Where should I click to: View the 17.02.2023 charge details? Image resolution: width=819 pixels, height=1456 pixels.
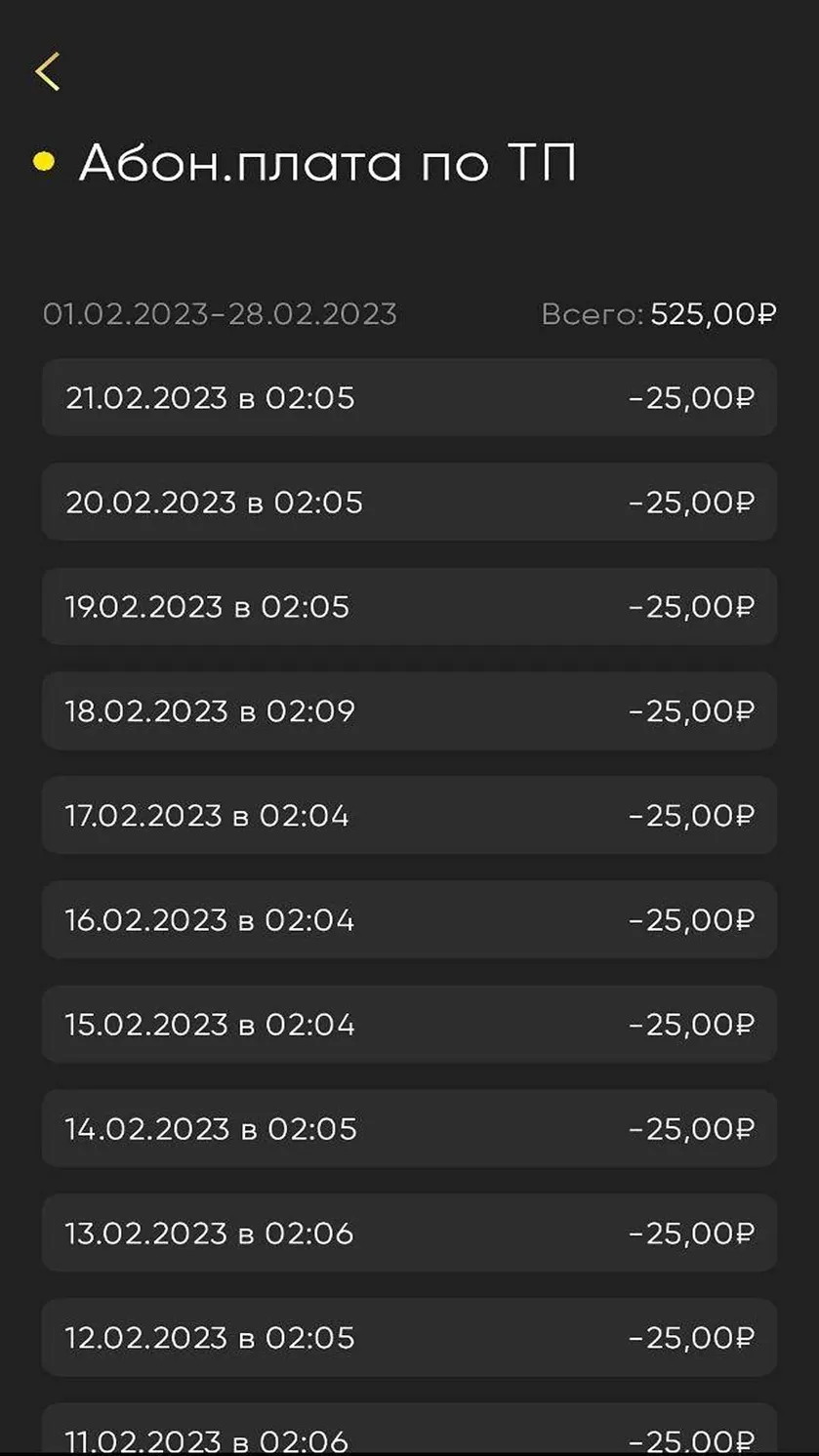[409, 815]
